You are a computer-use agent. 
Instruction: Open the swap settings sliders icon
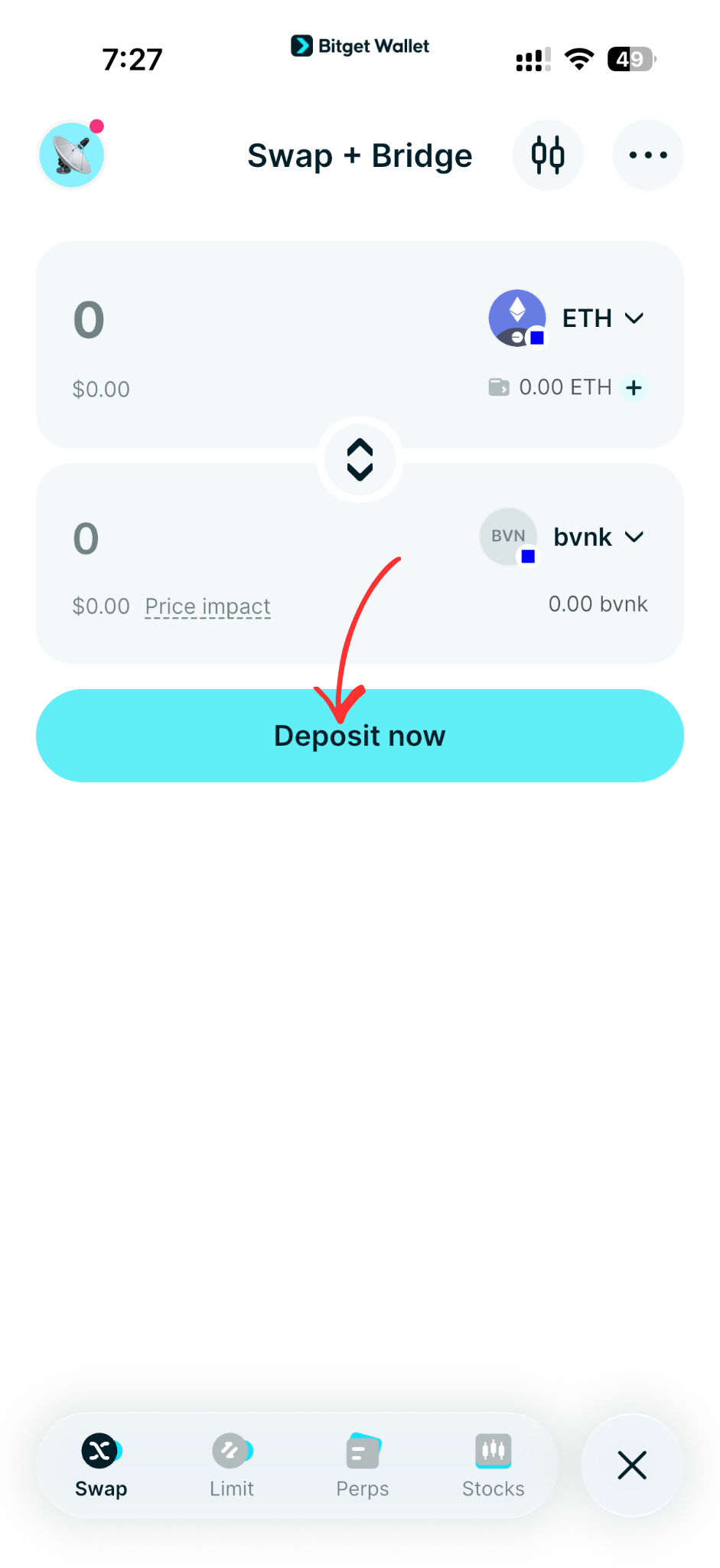(548, 155)
